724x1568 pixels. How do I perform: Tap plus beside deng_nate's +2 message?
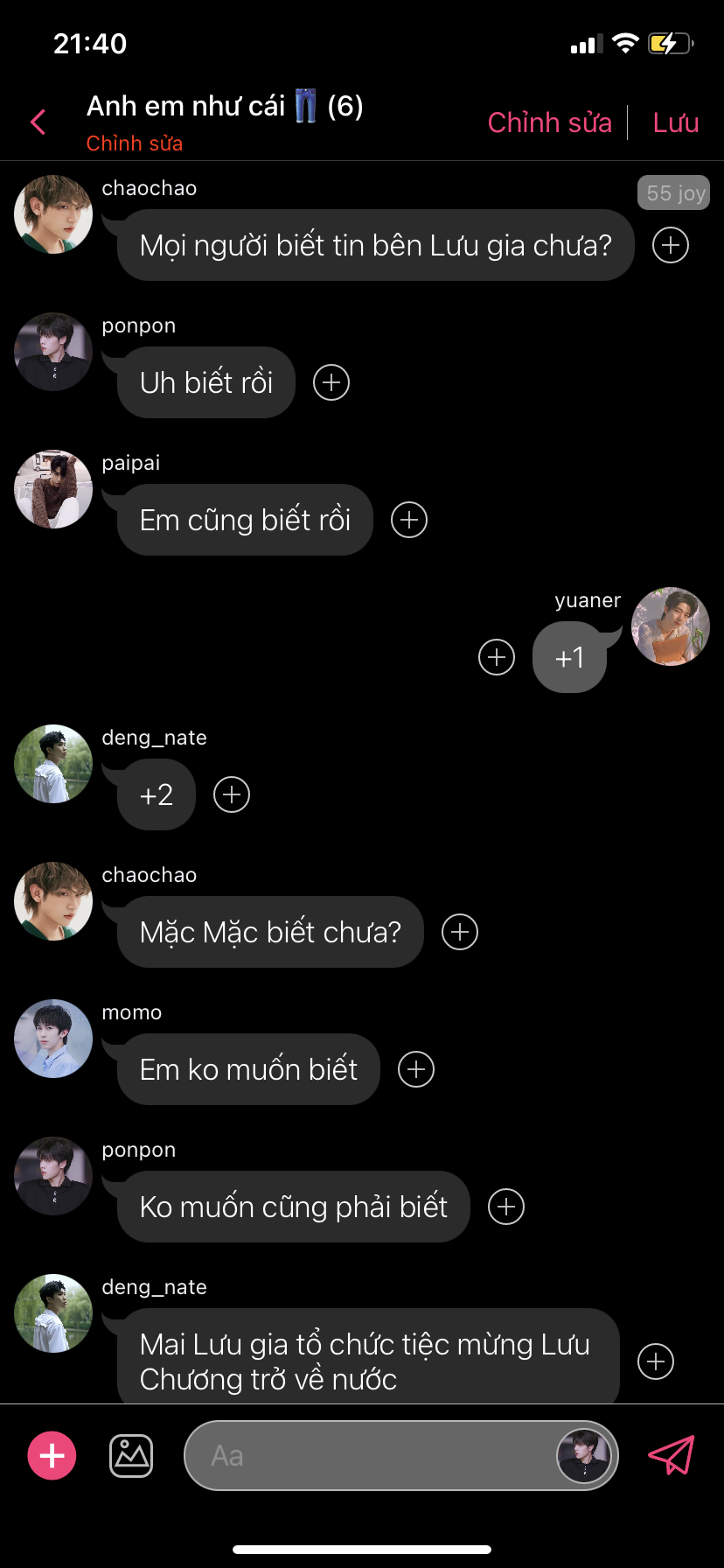(232, 794)
